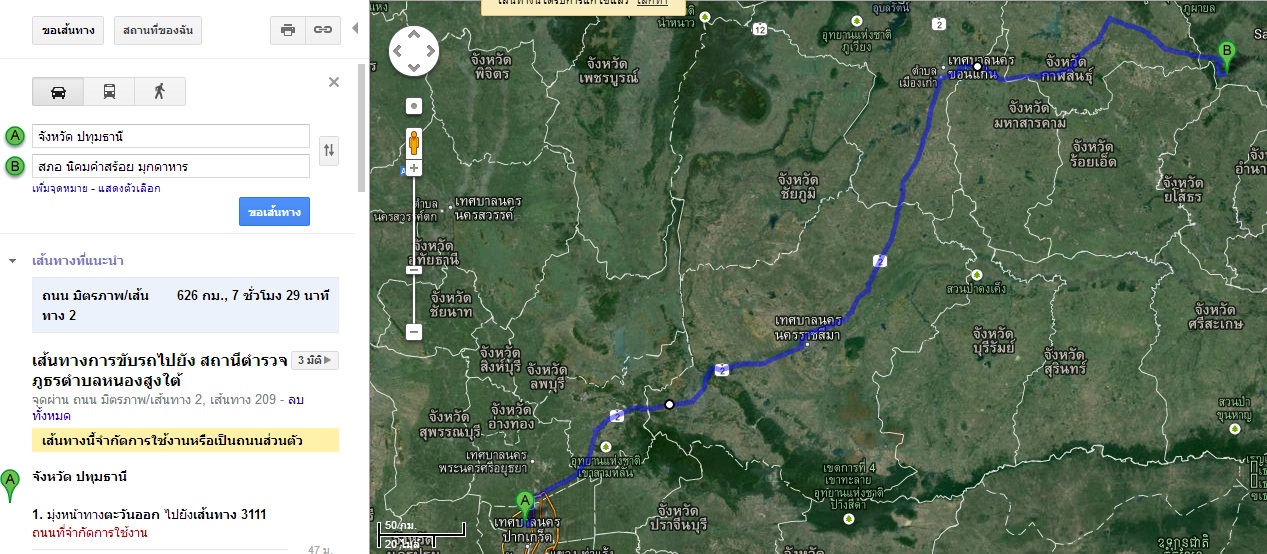Viewport: 1267px width, 554px height.
Task: Print the directions
Action: pyautogui.click(x=288, y=31)
